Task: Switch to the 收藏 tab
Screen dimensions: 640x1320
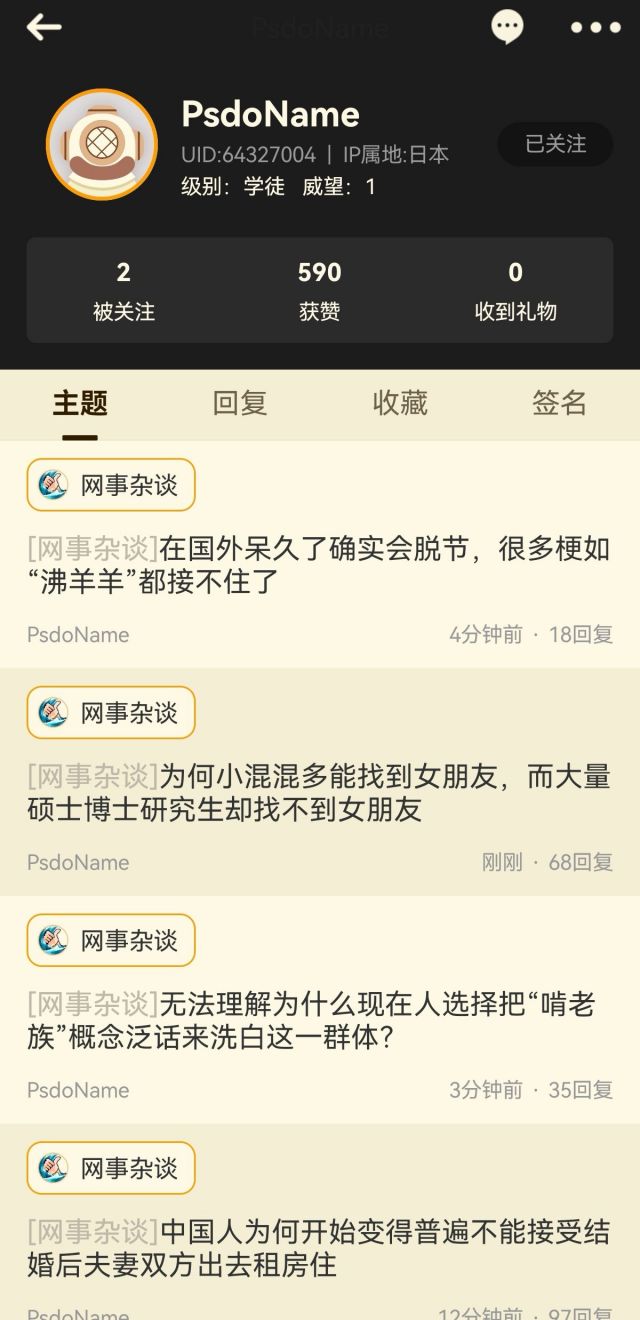Action: (x=400, y=403)
